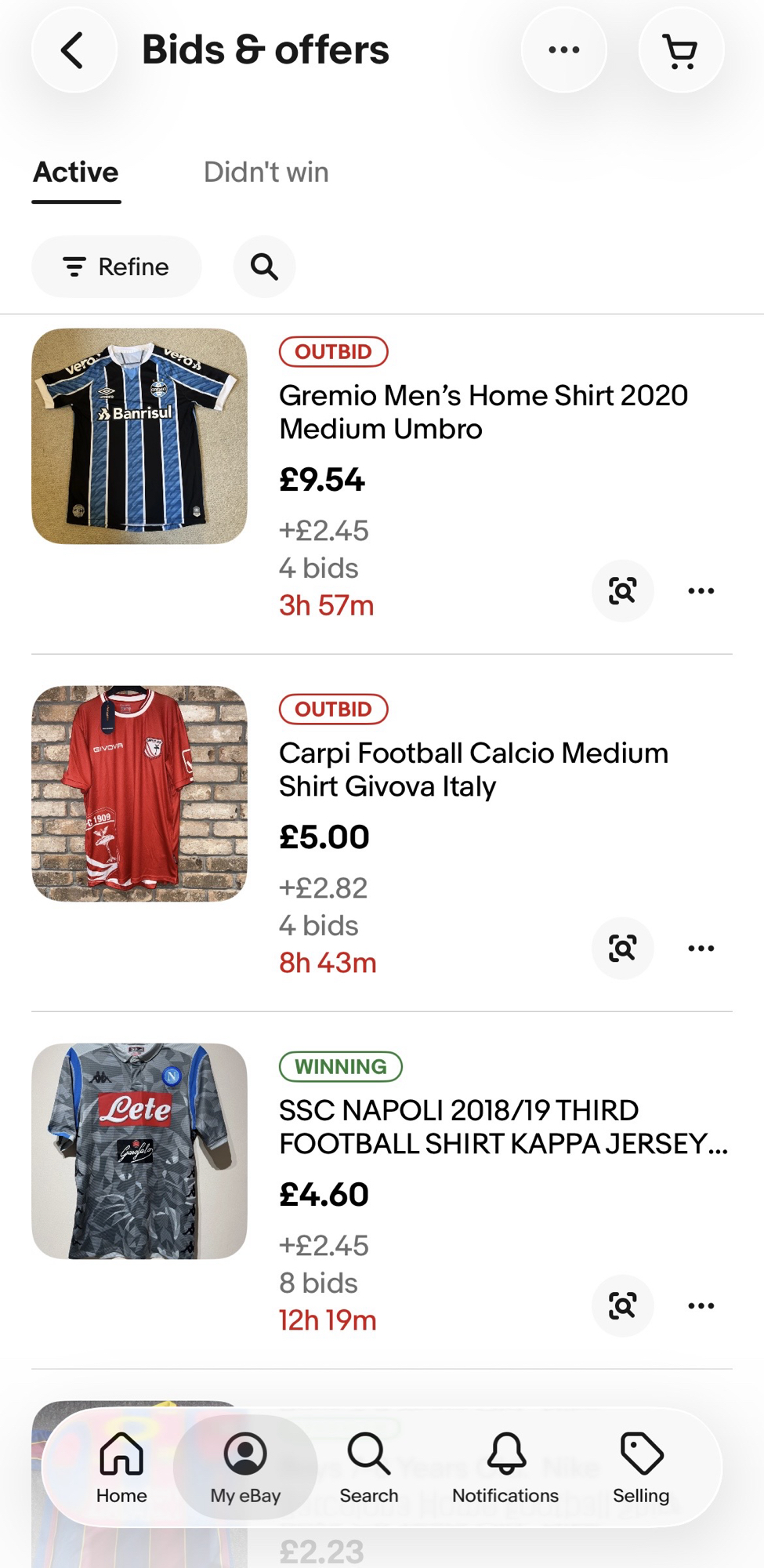Image resolution: width=764 pixels, height=1568 pixels.
Task: Select the Active tab
Action: 76,172
